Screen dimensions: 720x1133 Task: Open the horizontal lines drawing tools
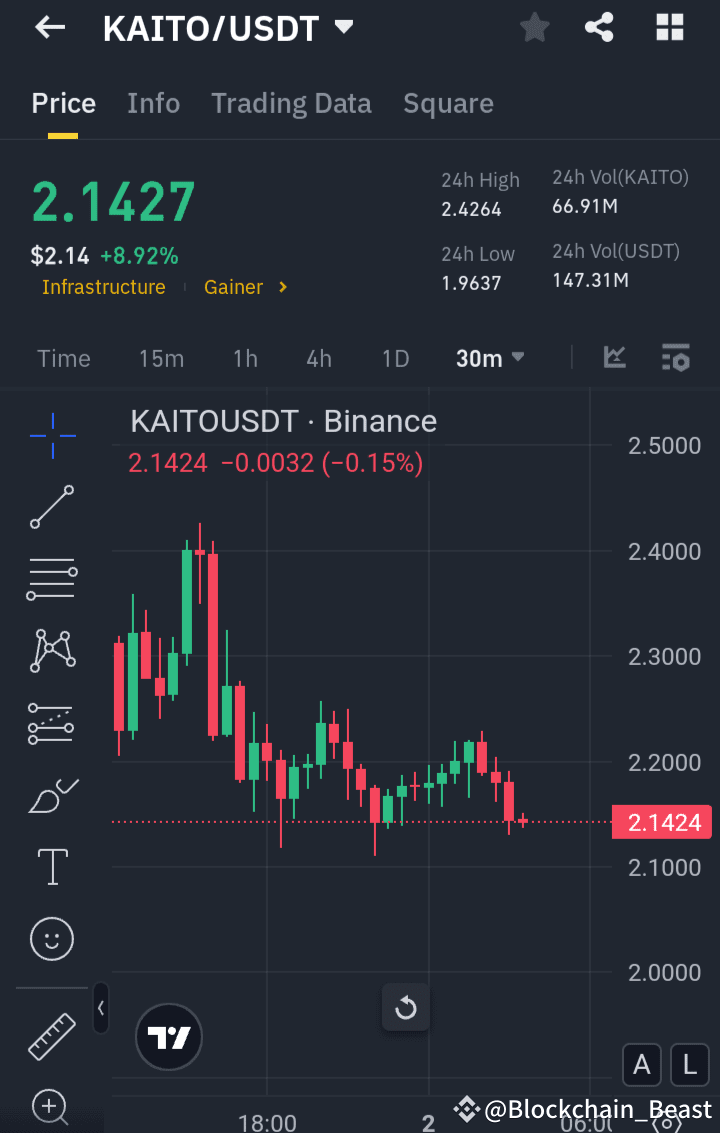tap(51, 578)
